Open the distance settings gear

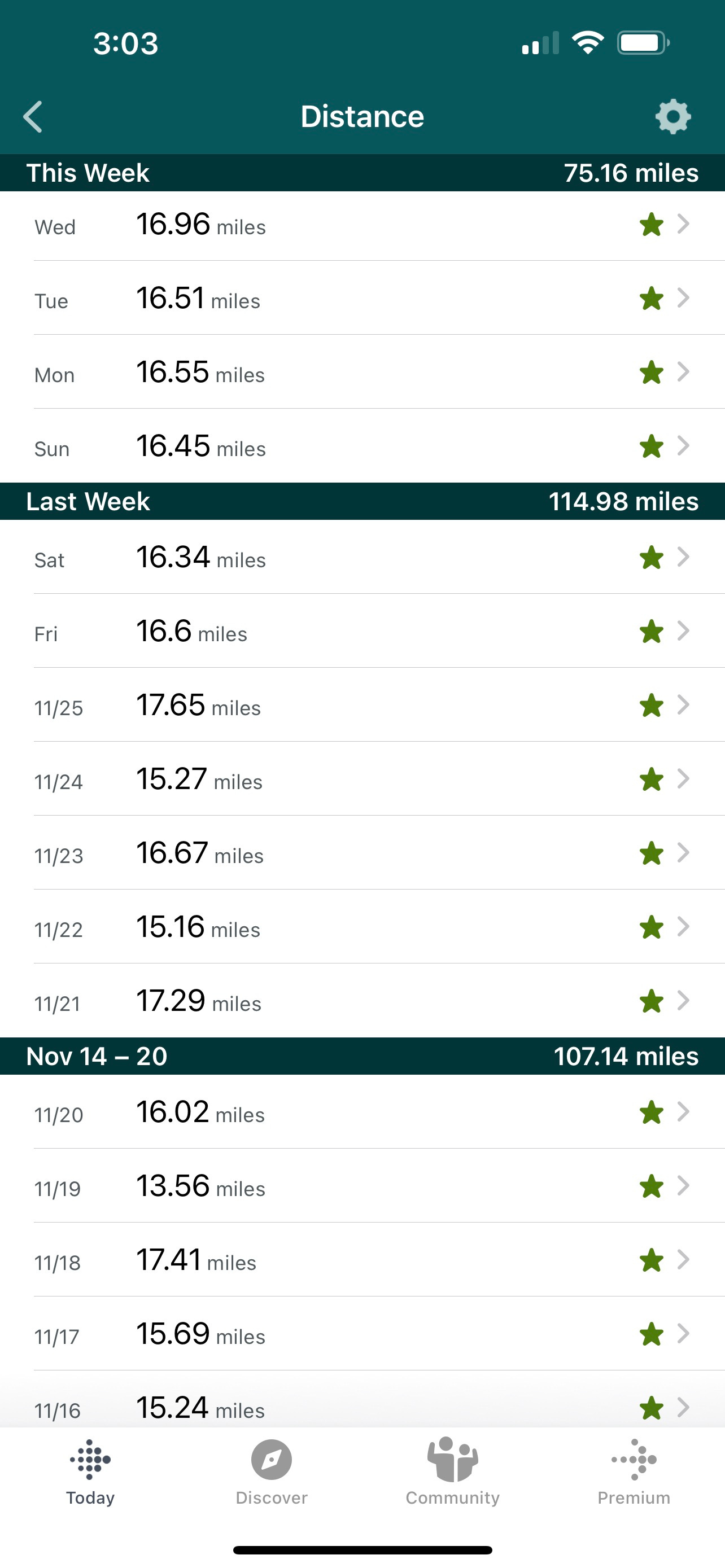tap(672, 116)
